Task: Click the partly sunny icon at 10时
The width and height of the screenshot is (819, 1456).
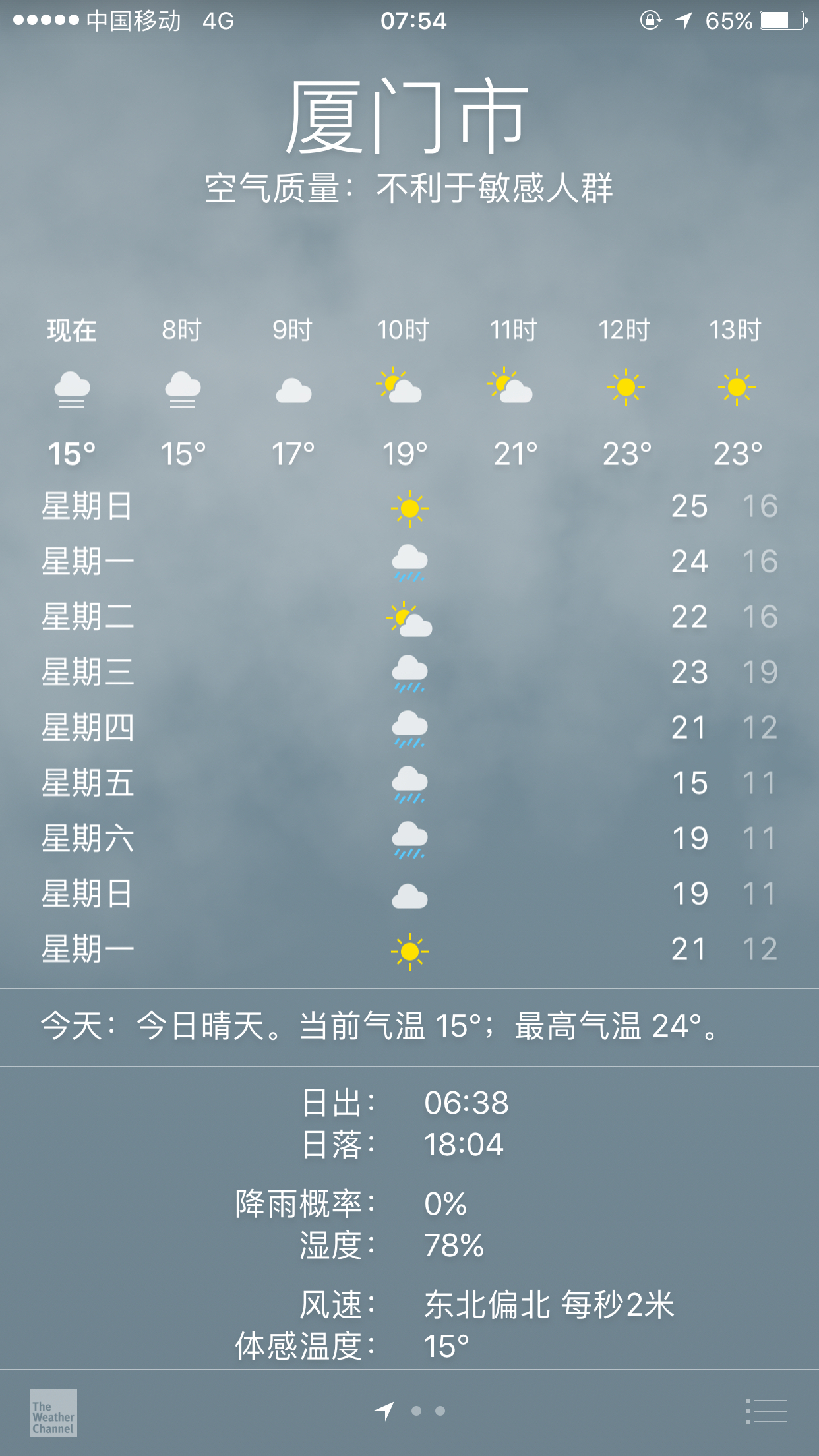Action: 403,389
